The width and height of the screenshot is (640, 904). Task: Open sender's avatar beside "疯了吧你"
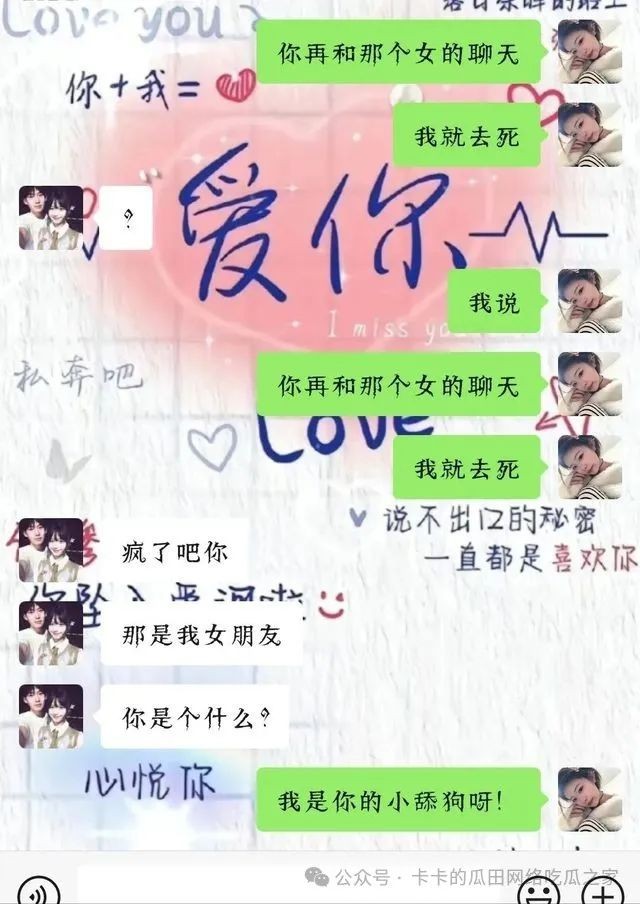[50, 550]
